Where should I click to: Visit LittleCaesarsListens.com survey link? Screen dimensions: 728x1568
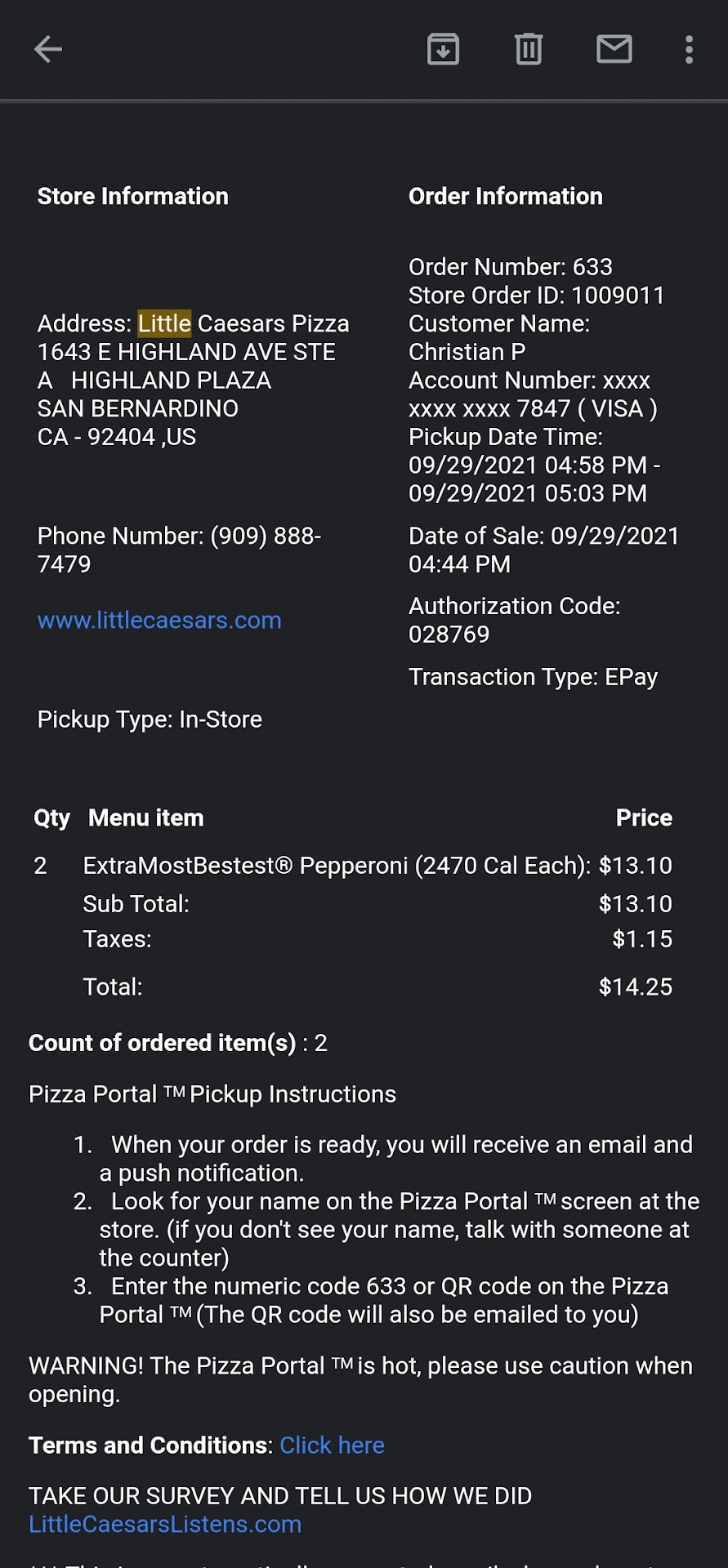(x=165, y=1525)
